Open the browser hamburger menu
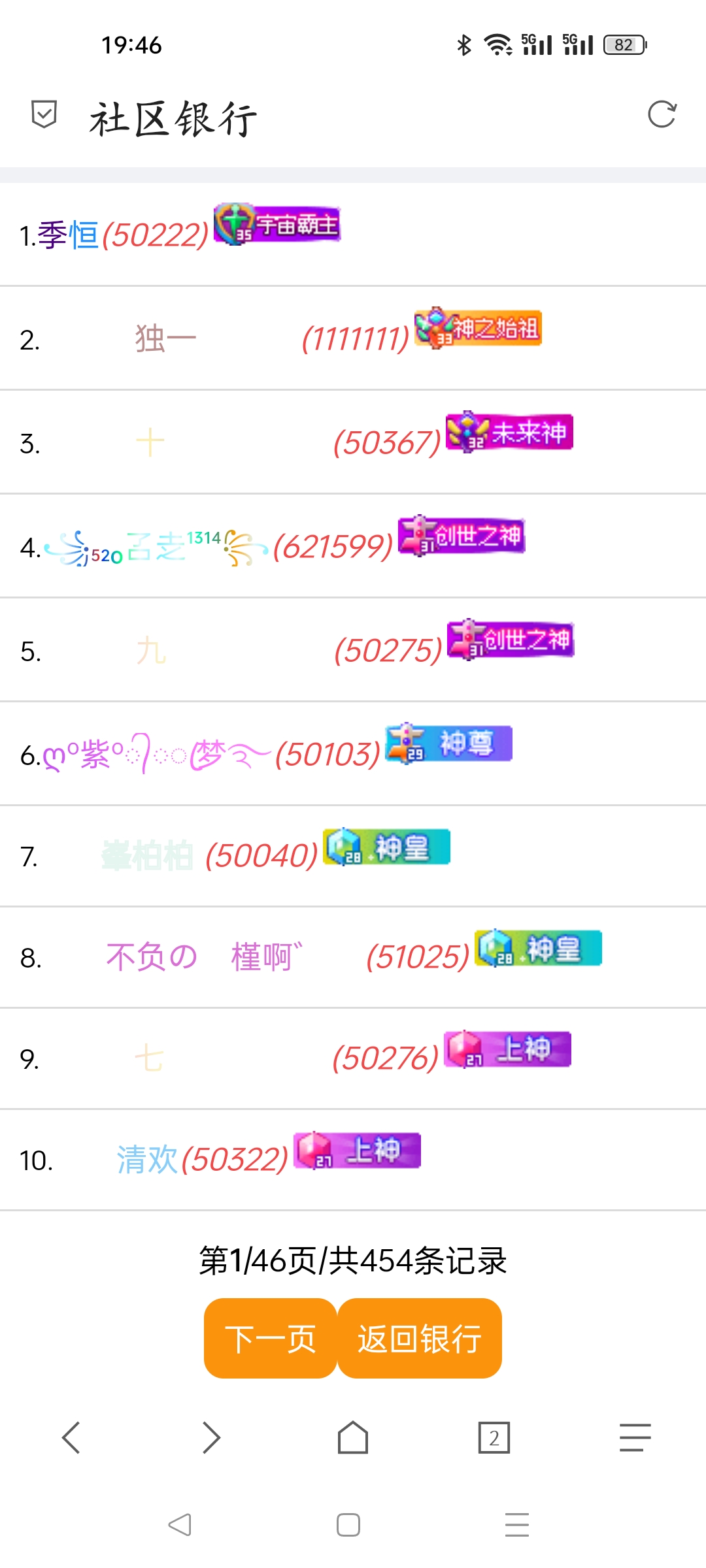Viewport: 706px width, 1568px height. (x=635, y=1437)
